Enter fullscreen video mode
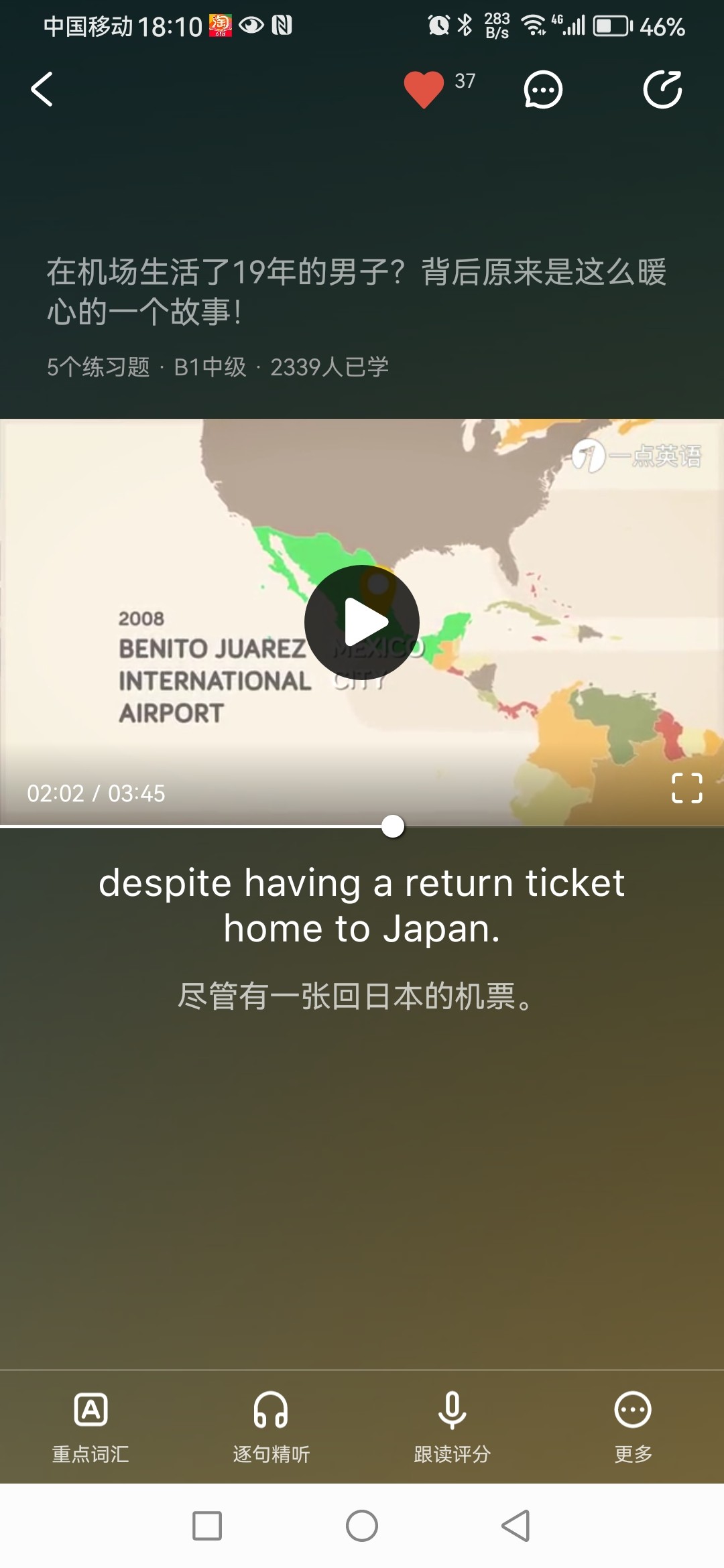This screenshot has width=724, height=1568. [x=686, y=787]
